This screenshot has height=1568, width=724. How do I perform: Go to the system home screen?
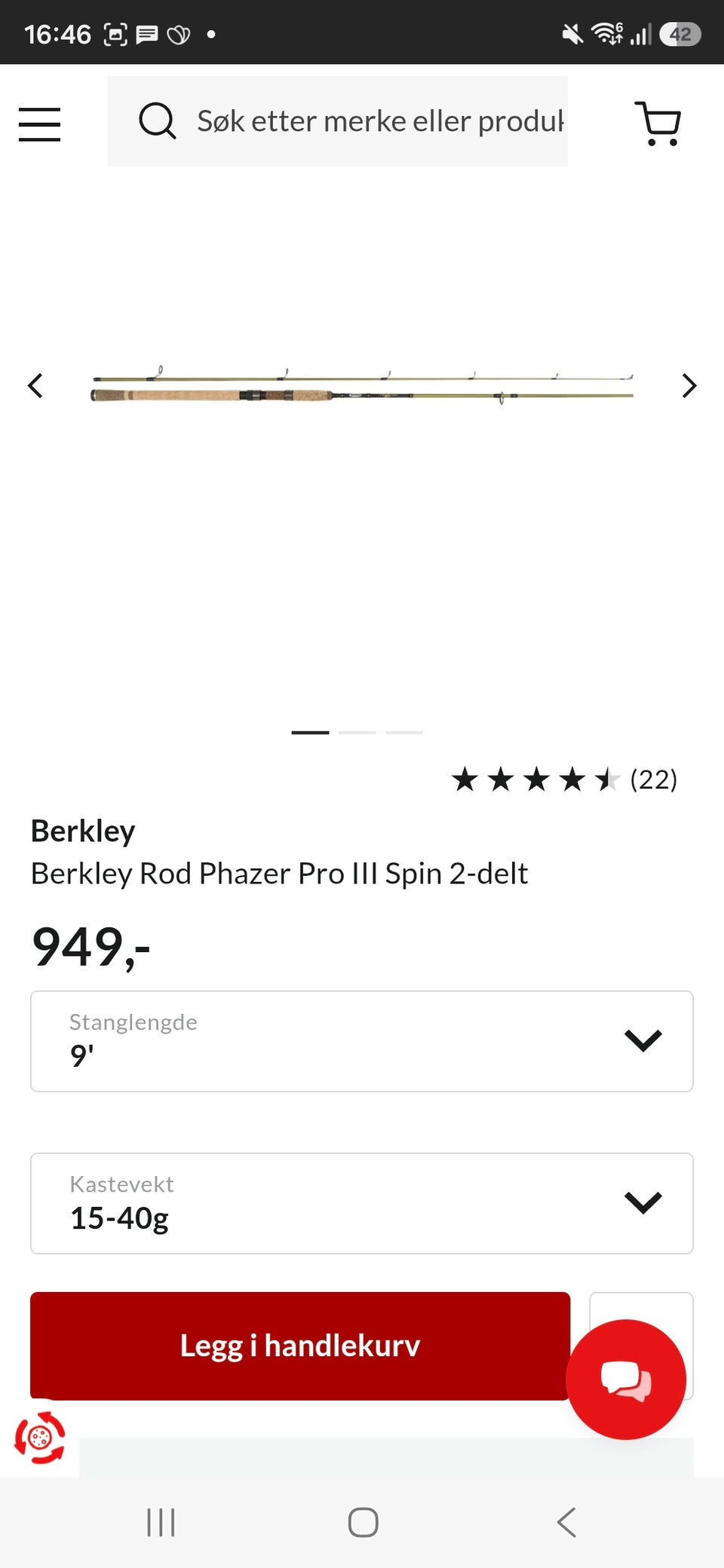[x=363, y=1522]
